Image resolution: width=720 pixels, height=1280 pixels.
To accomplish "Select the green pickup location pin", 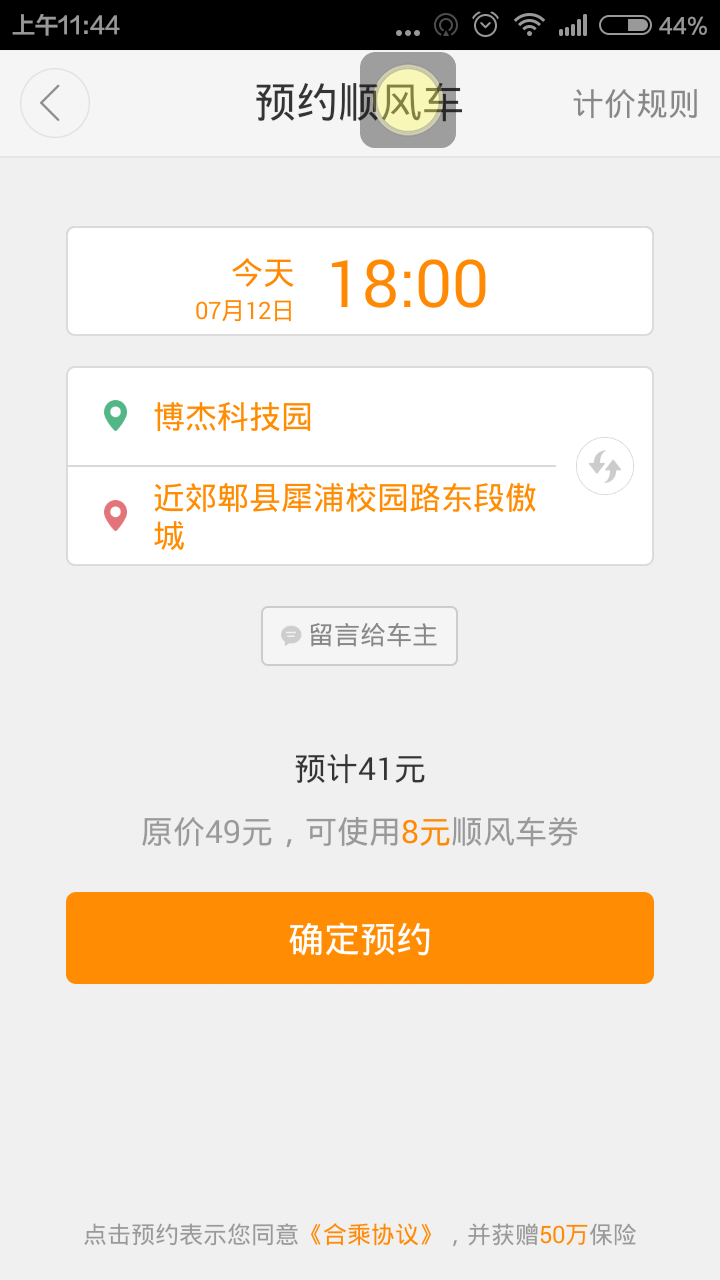I will 117,414.
